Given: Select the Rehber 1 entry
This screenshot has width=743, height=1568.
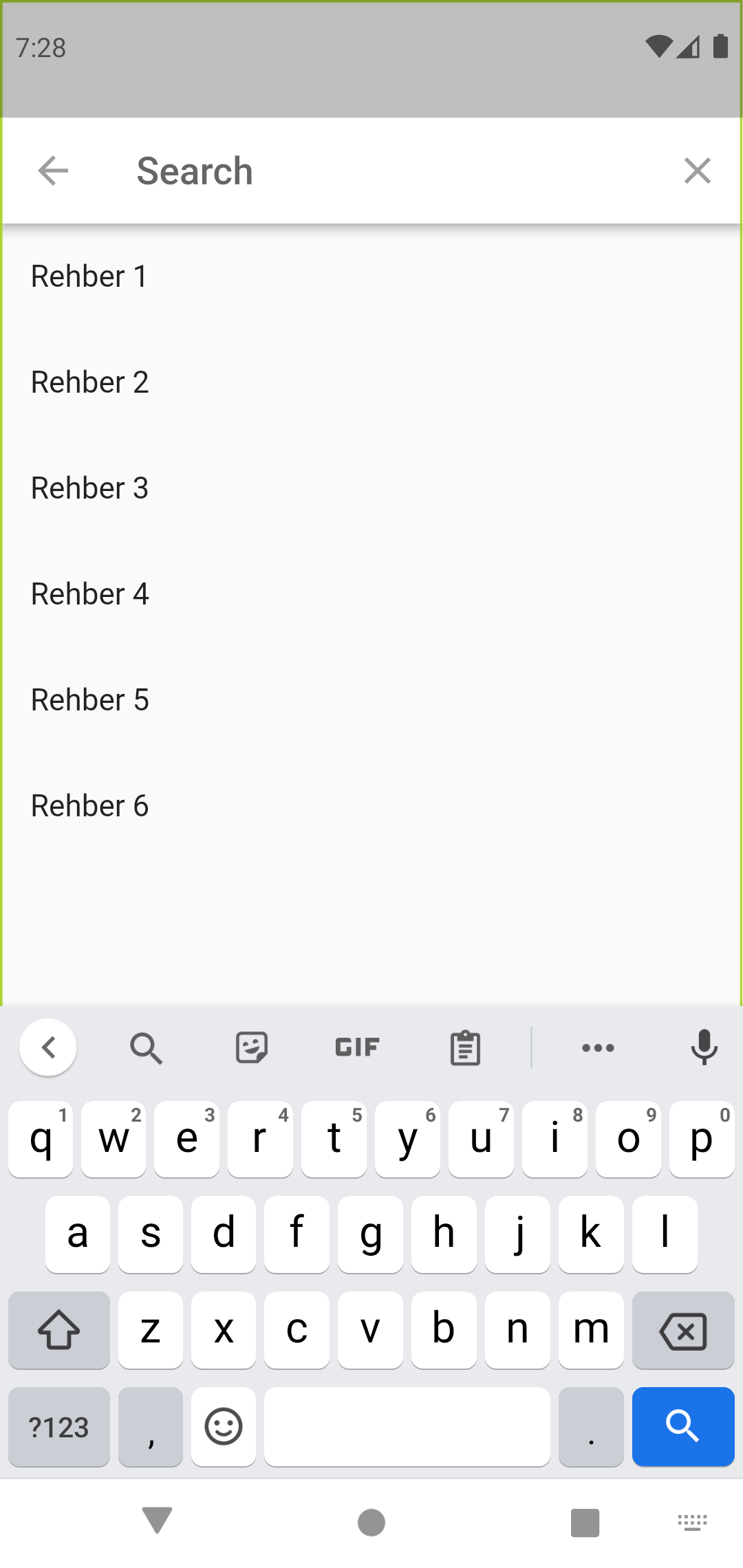Looking at the screenshot, I should click(89, 275).
